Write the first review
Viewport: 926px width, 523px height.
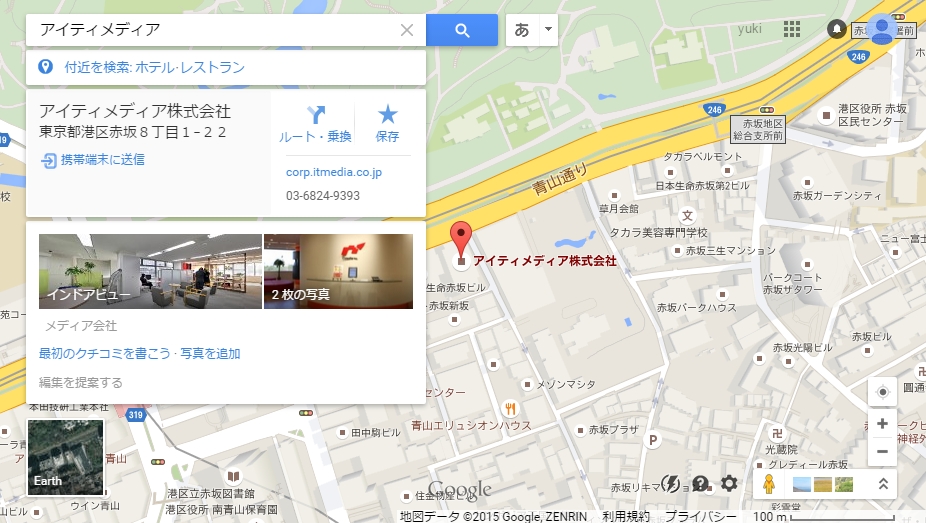pyautogui.click(x=104, y=354)
